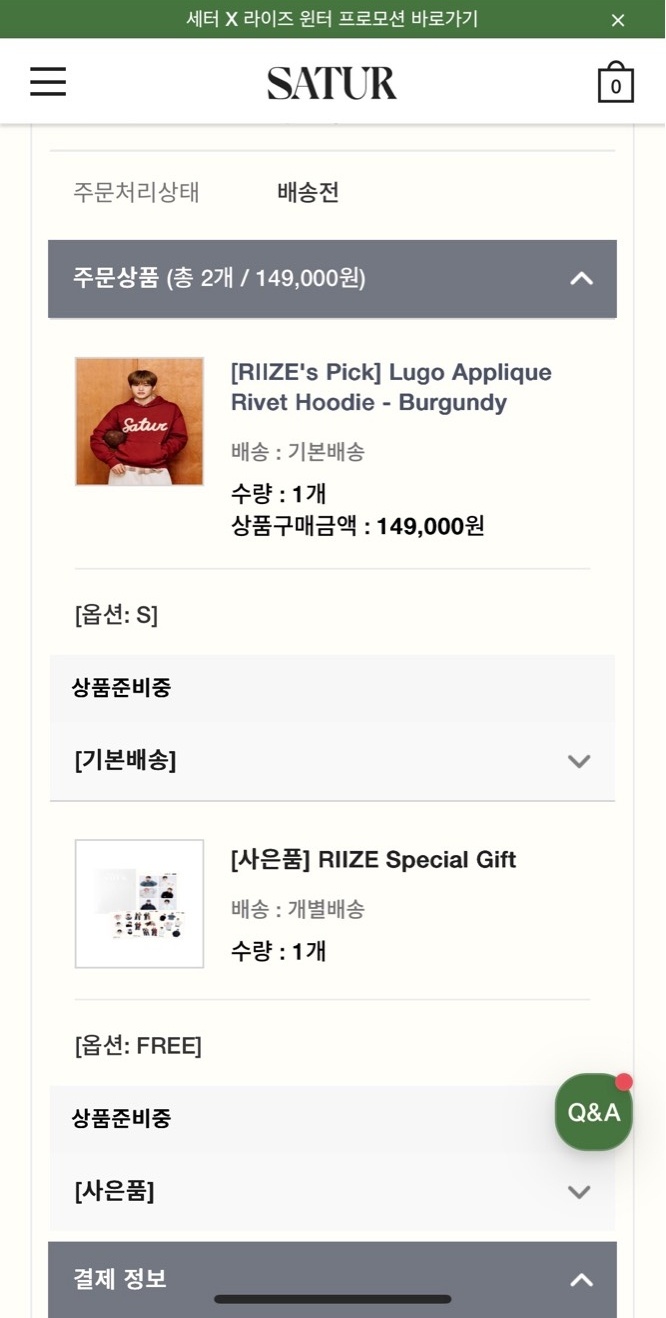This screenshot has width=666, height=1318.
Task: Collapse the 주문상품 section
Action: click(x=581, y=279)
